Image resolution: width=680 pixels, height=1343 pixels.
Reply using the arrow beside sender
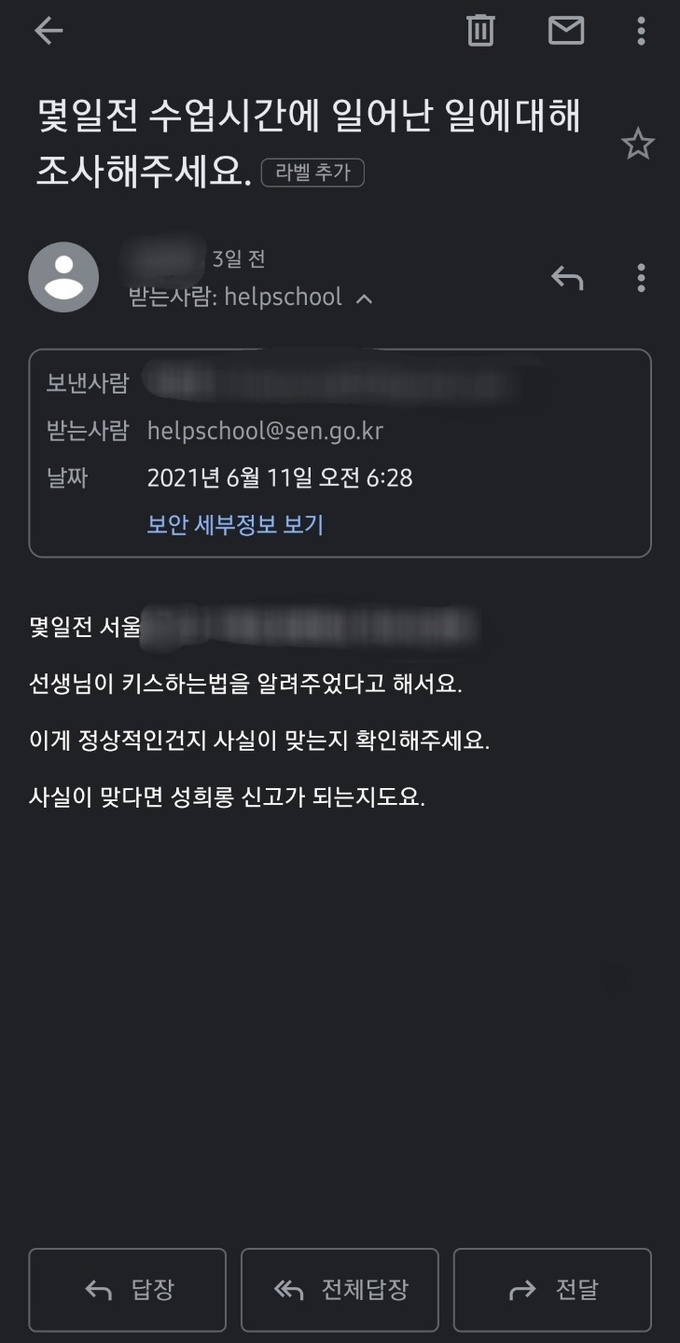pyautogui.click(x=567, y=278)
